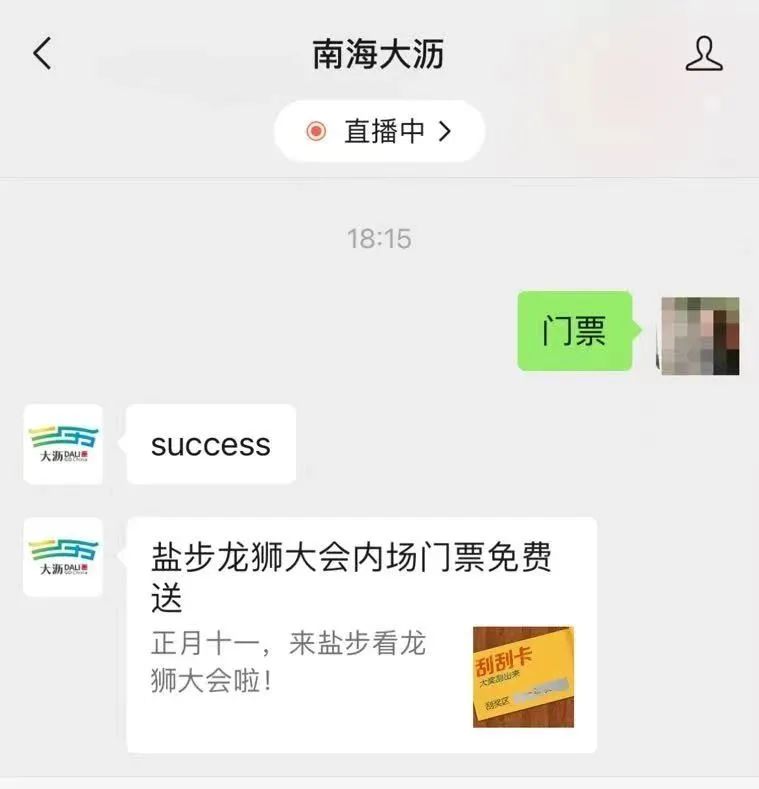Open the account profile icon
Screen dimensions: 759x789
coord(704,53)
